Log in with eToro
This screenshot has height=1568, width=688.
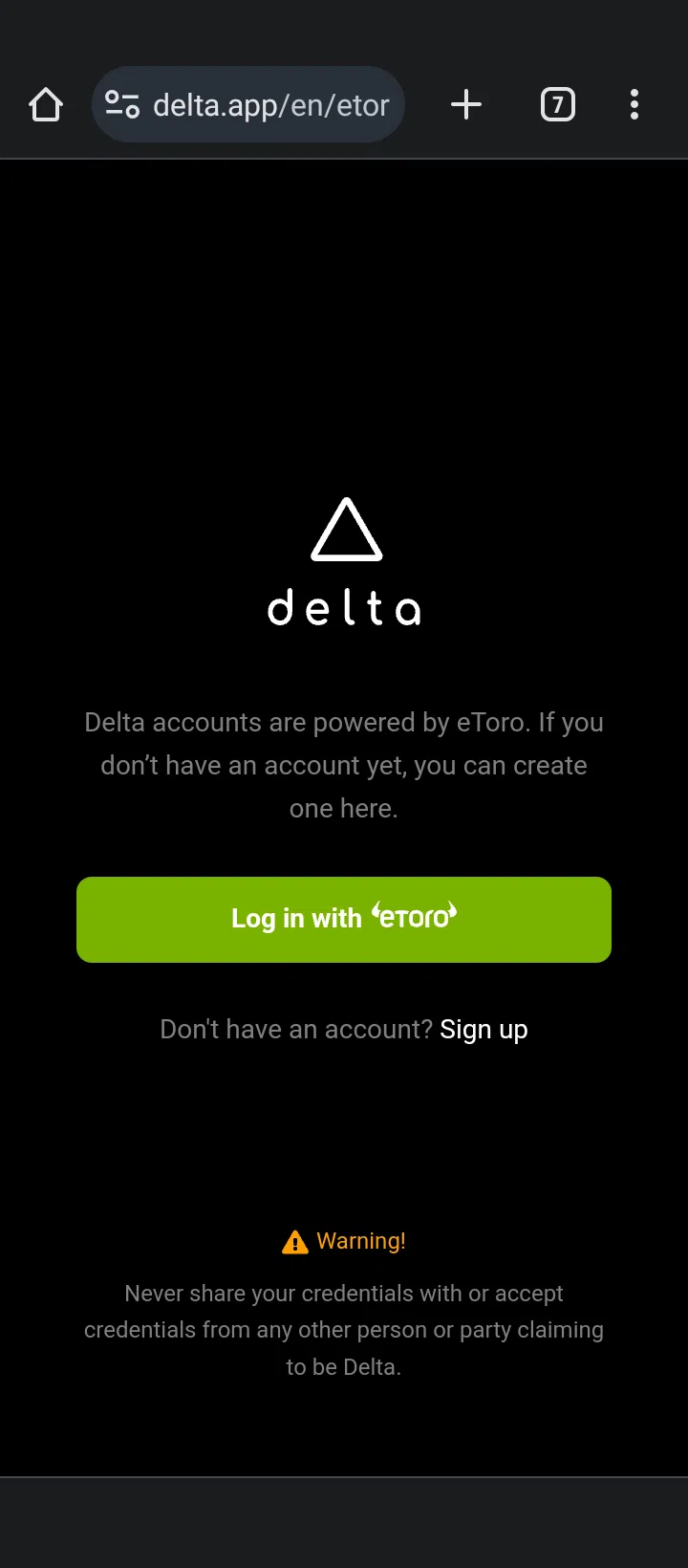point(344,919)
